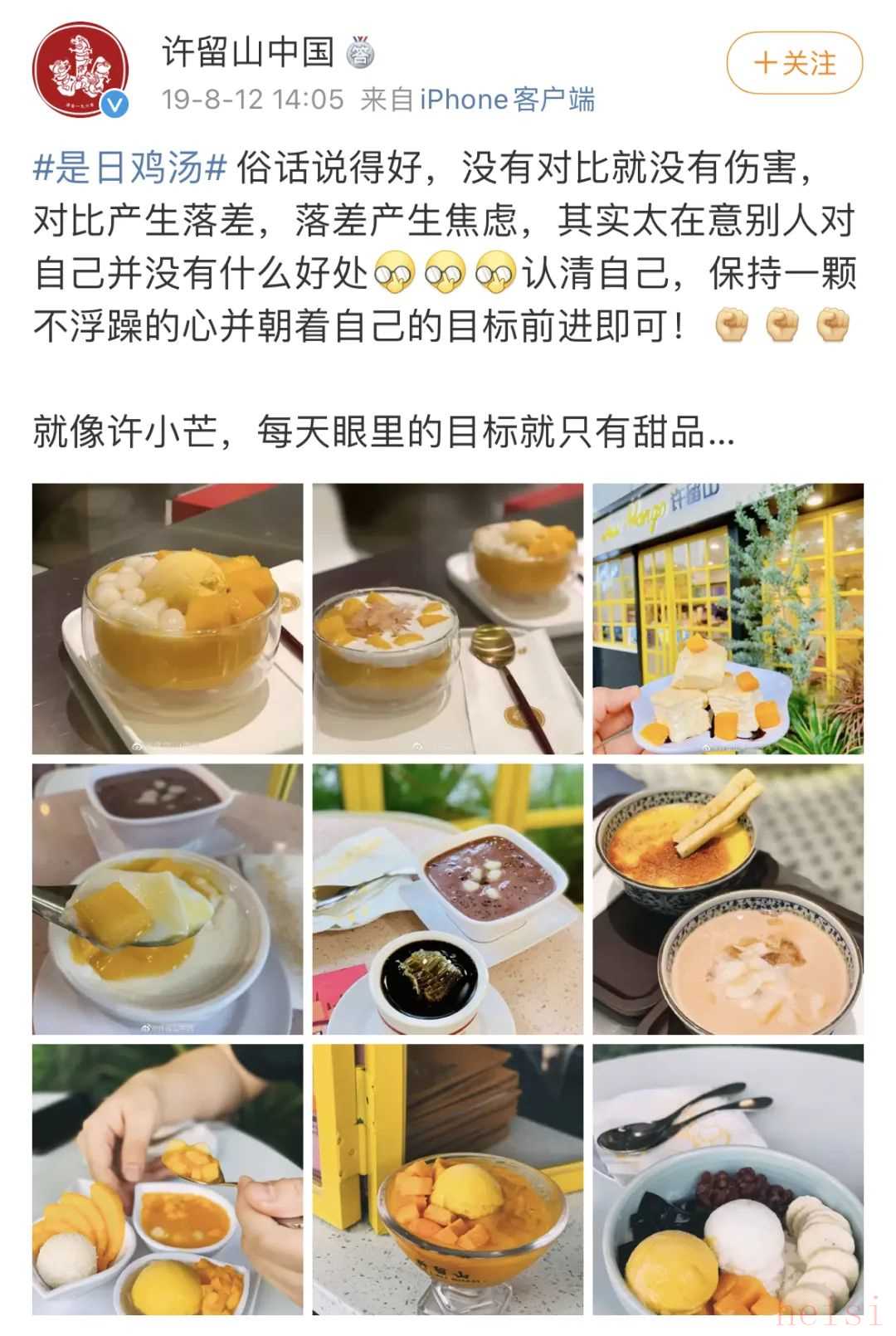
Task: Open the iPhone客户端 source link
Action: pyautogui.click(x=507, y=100)
